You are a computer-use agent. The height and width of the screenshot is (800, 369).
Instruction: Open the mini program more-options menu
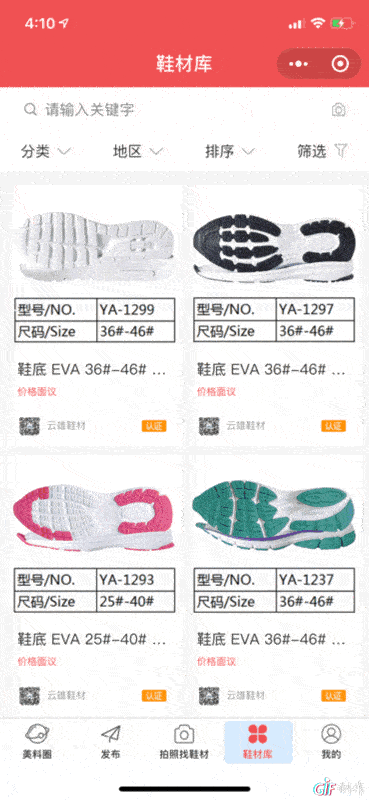click(299, 64)
